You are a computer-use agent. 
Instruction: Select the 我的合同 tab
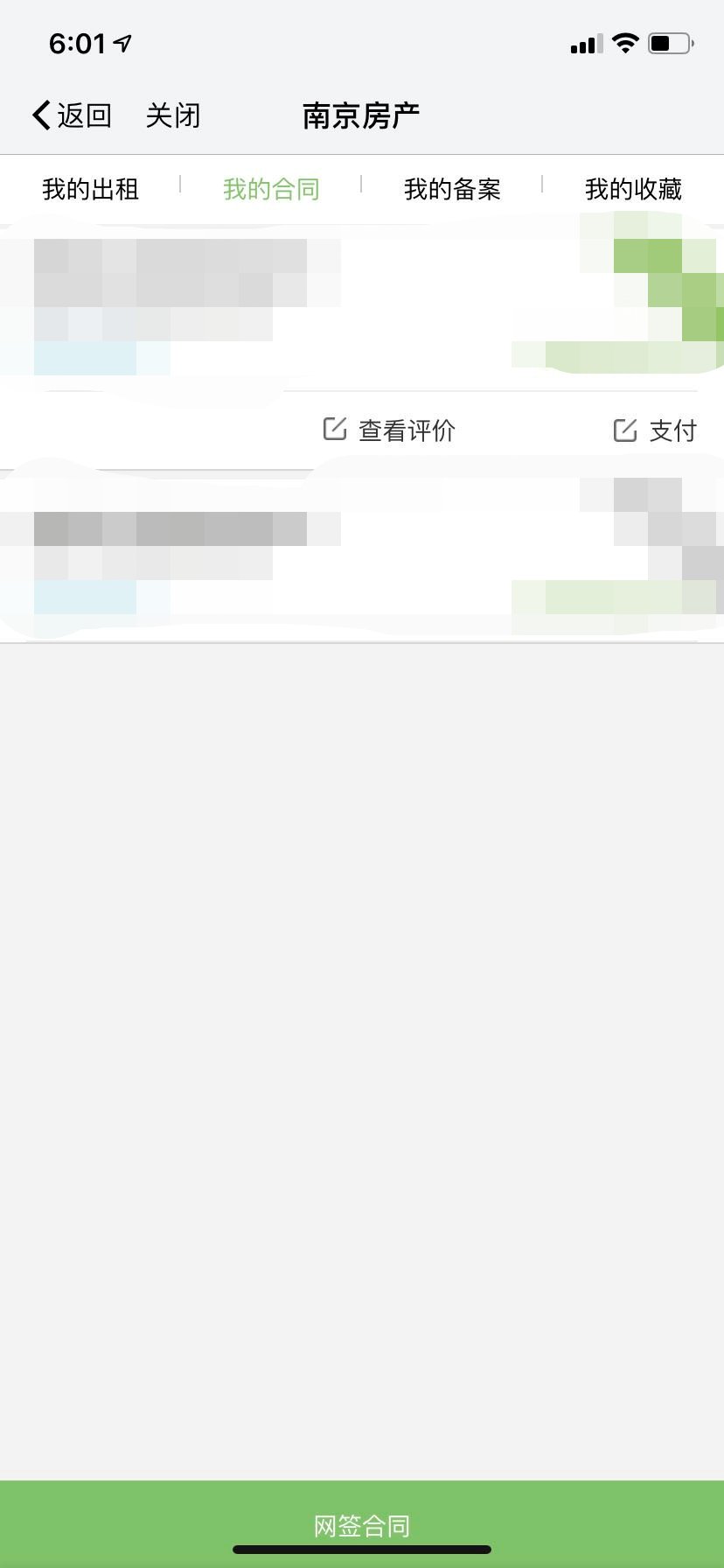271,189
